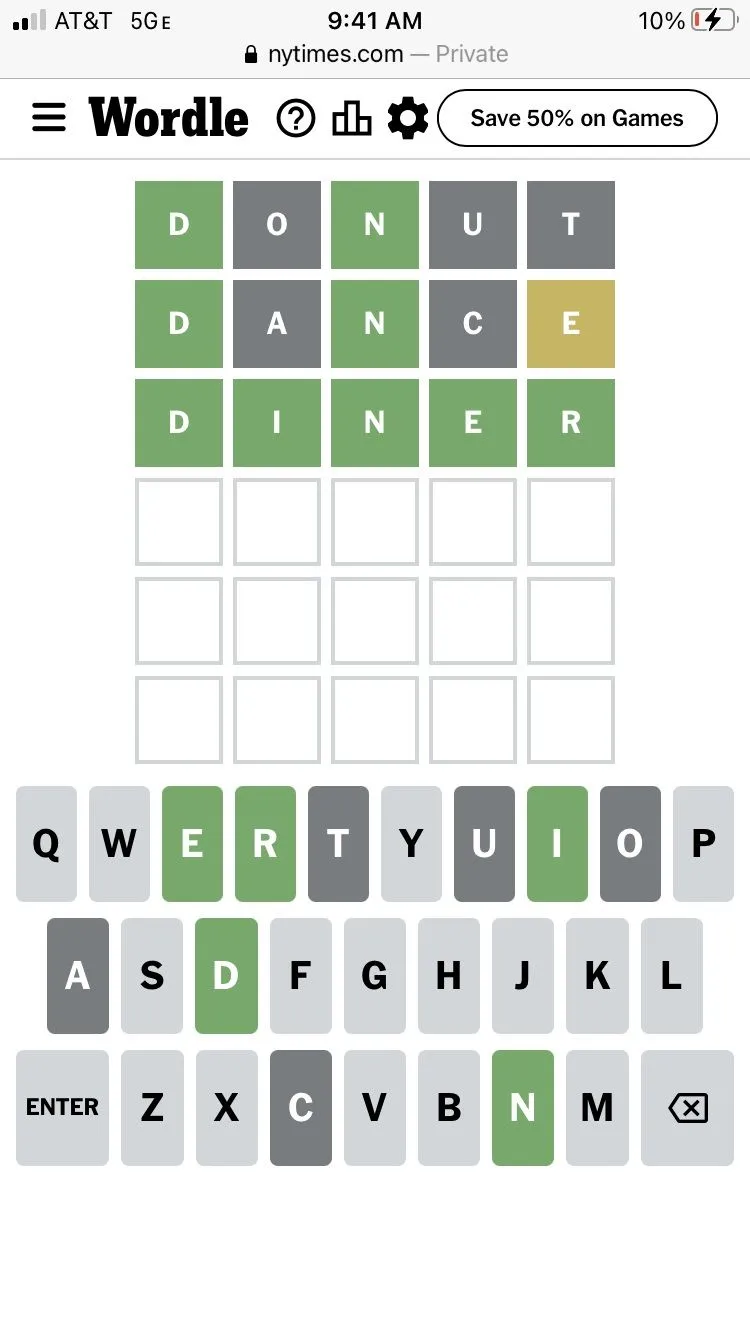Enter the letter Z from the keyboard
Viewport: 750px width, 1334px height.
pos(152,1107)
